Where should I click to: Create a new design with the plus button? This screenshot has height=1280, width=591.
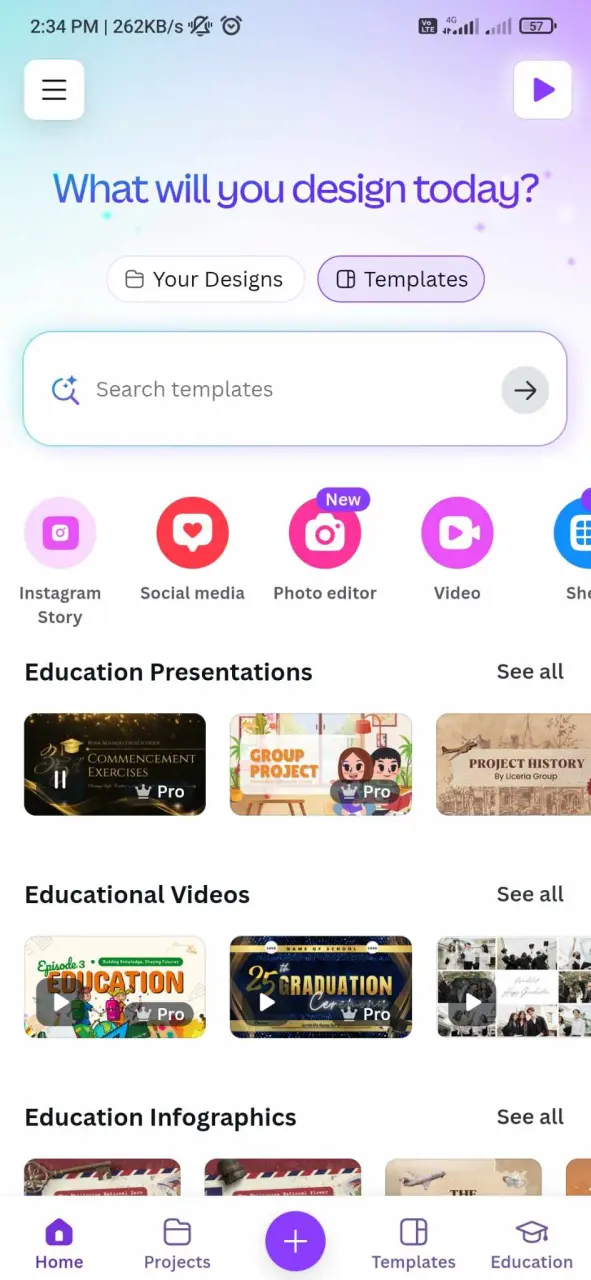click(x=295, y=1241)
